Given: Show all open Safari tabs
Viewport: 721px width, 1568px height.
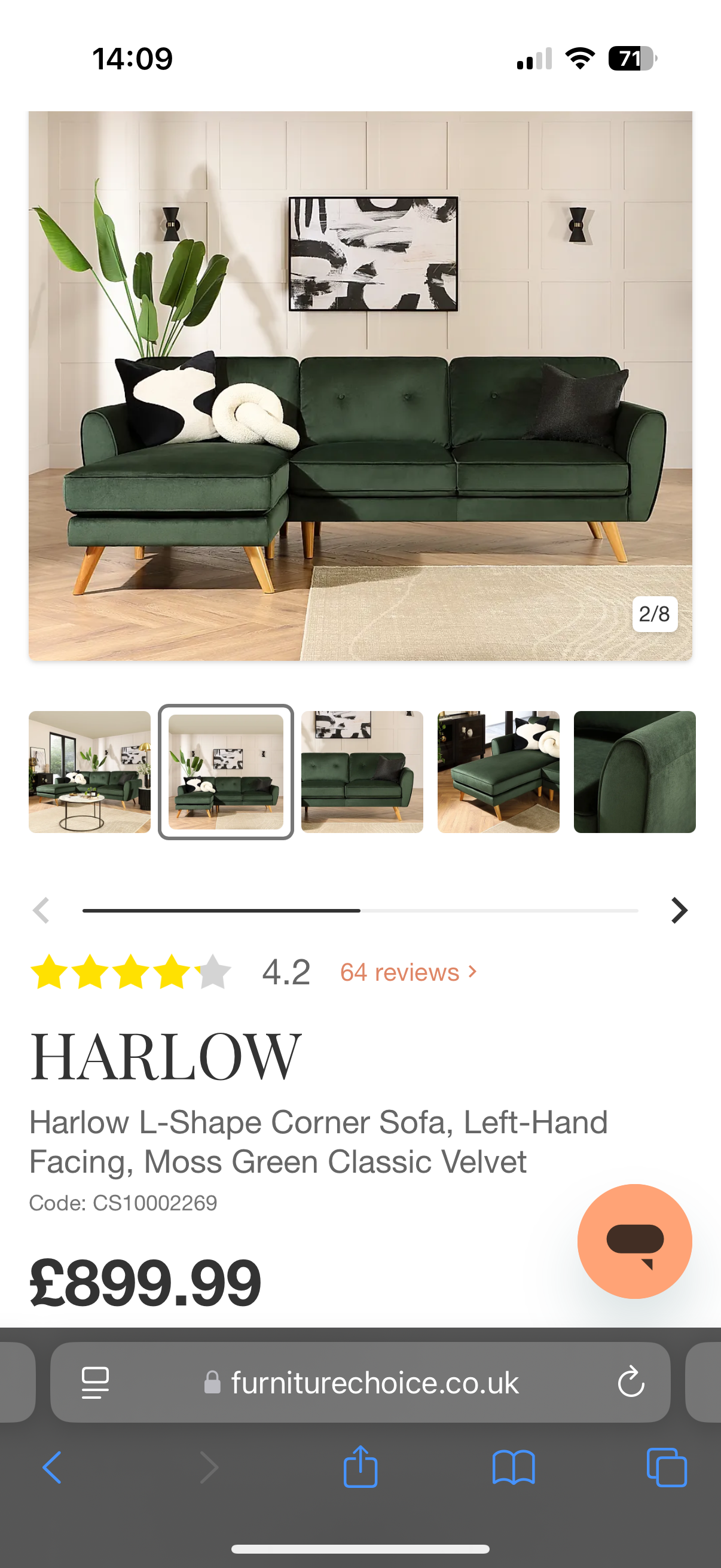Looking at the screenshot, I should coord(667,1467).
